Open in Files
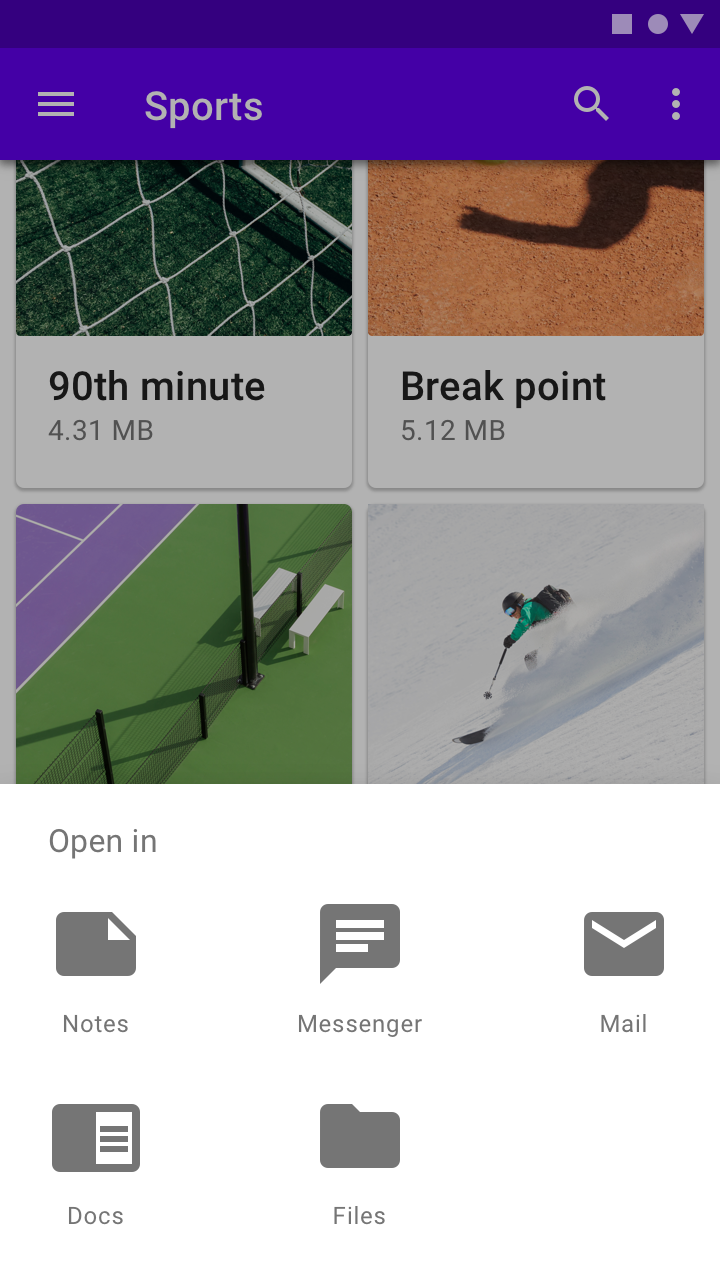720x1280 pixels. 360,1162
